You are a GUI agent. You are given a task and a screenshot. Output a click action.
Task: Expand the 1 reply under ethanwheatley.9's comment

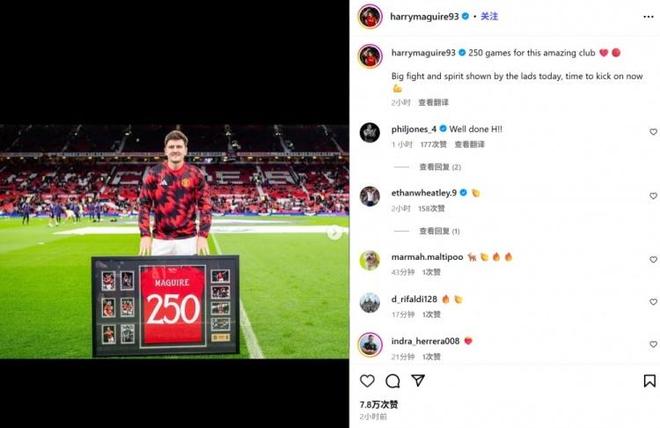point(440,231)
